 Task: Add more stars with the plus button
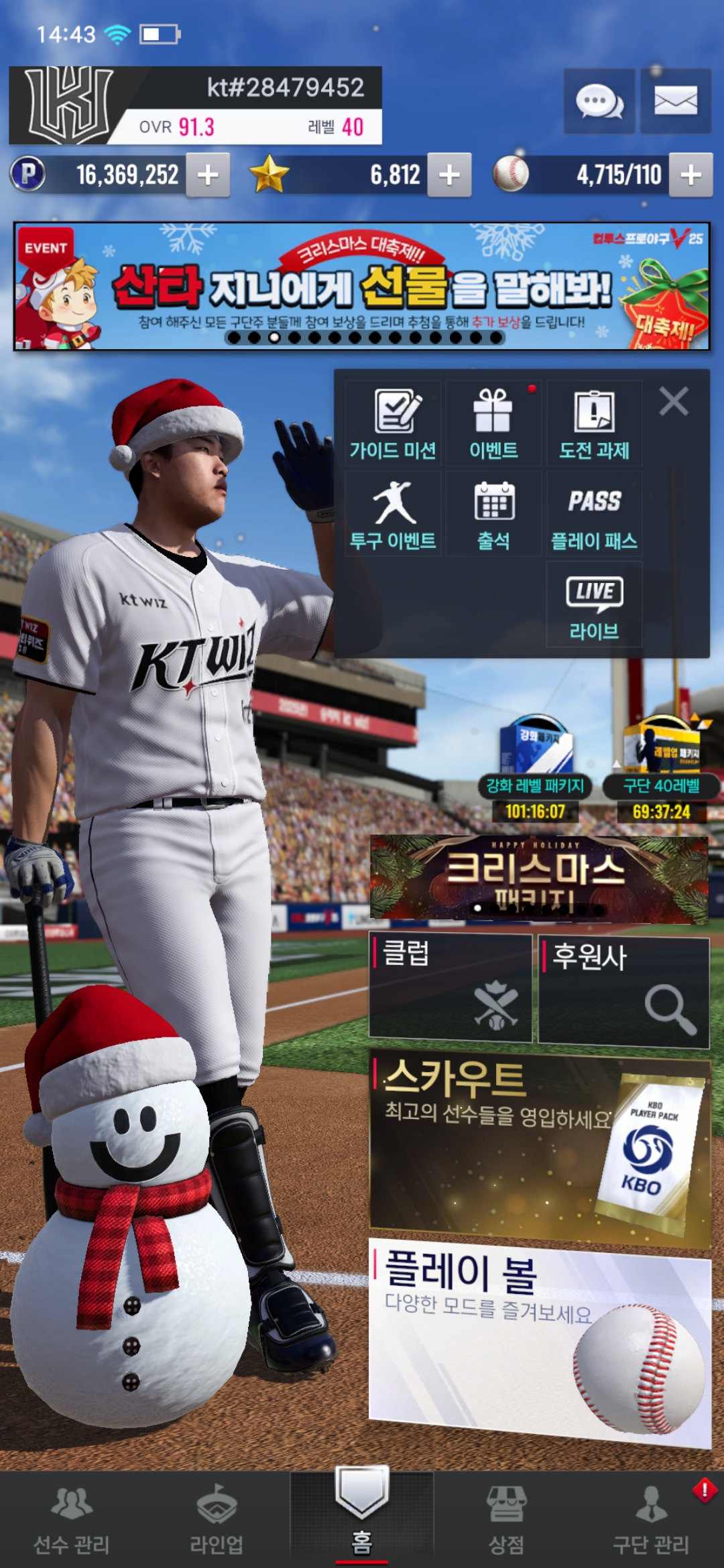tap(449, 175)
